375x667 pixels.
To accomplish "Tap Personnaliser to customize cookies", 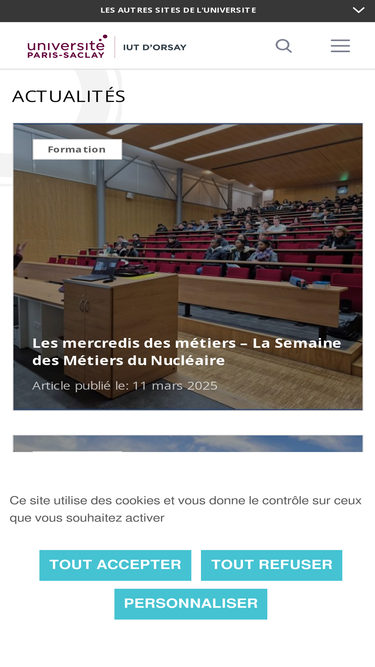I will click(x=191, y=604).
